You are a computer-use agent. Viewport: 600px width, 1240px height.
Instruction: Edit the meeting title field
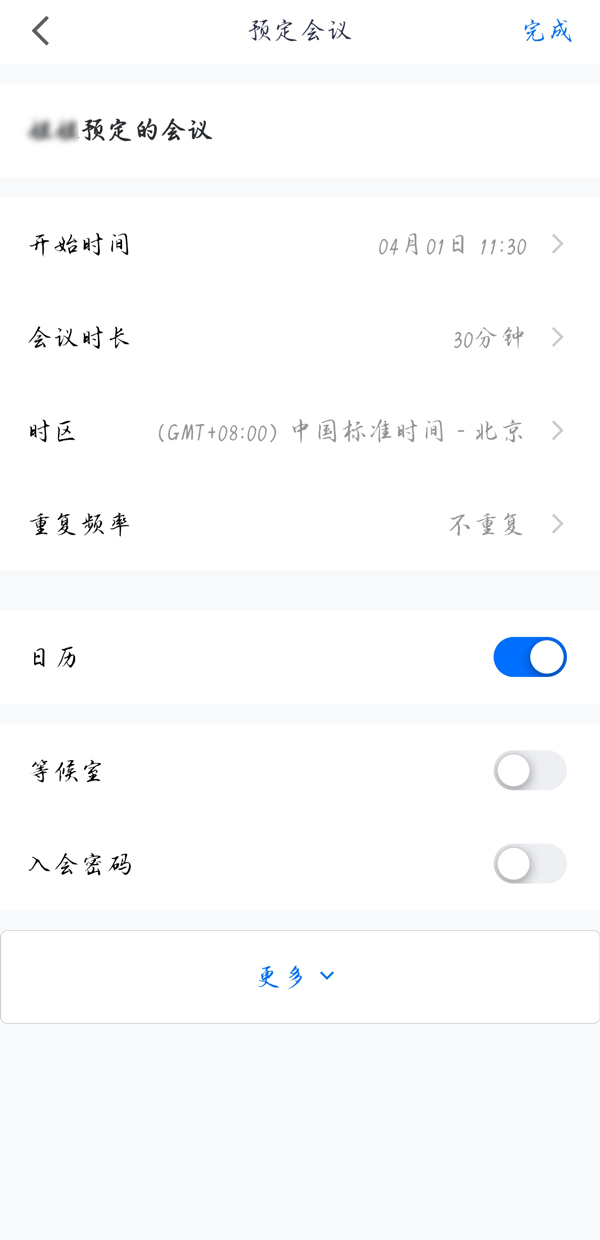coord(300,131)
